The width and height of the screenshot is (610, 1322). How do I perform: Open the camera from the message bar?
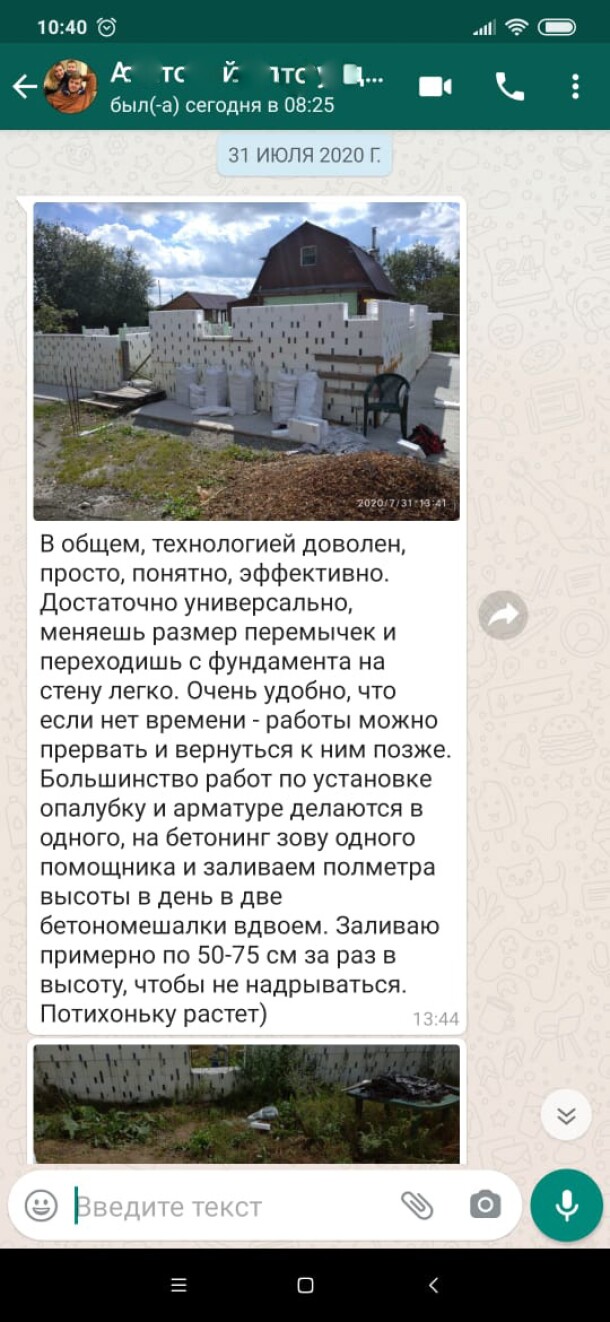485,1206
